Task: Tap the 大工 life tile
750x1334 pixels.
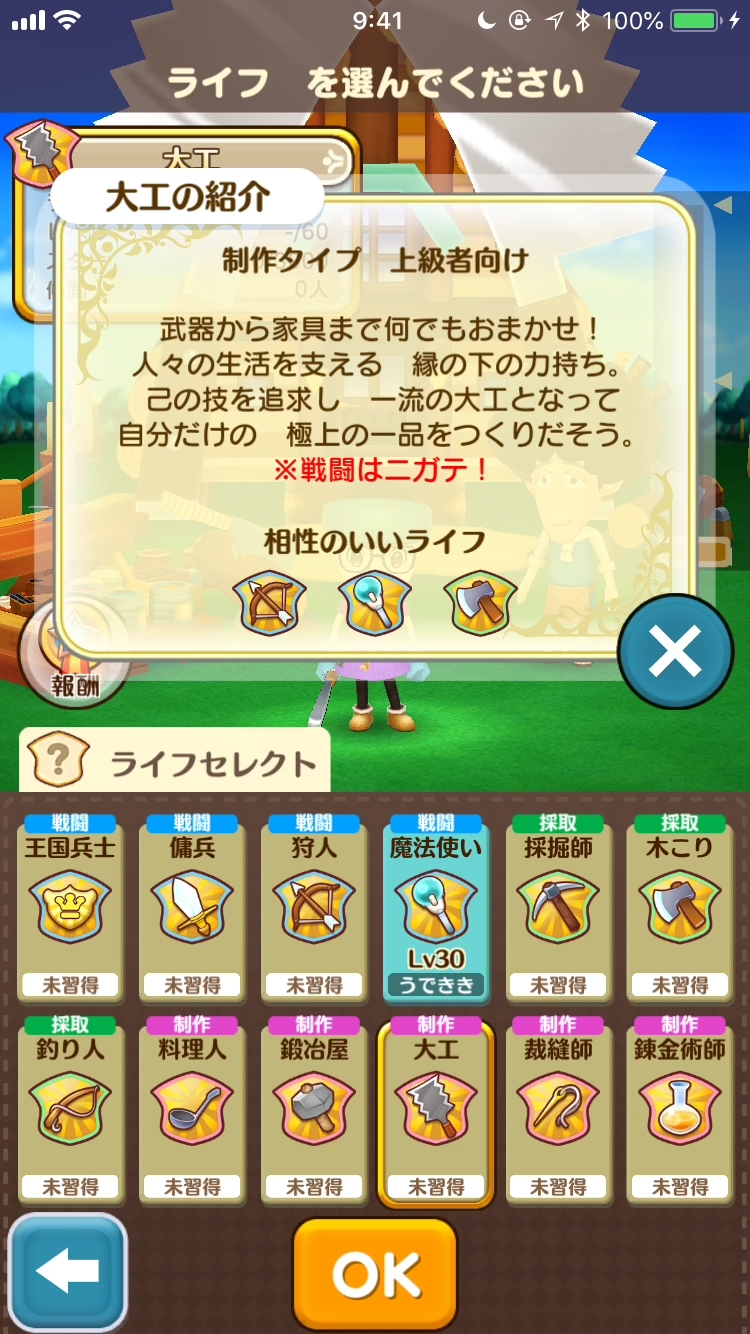Action: 436,1110
